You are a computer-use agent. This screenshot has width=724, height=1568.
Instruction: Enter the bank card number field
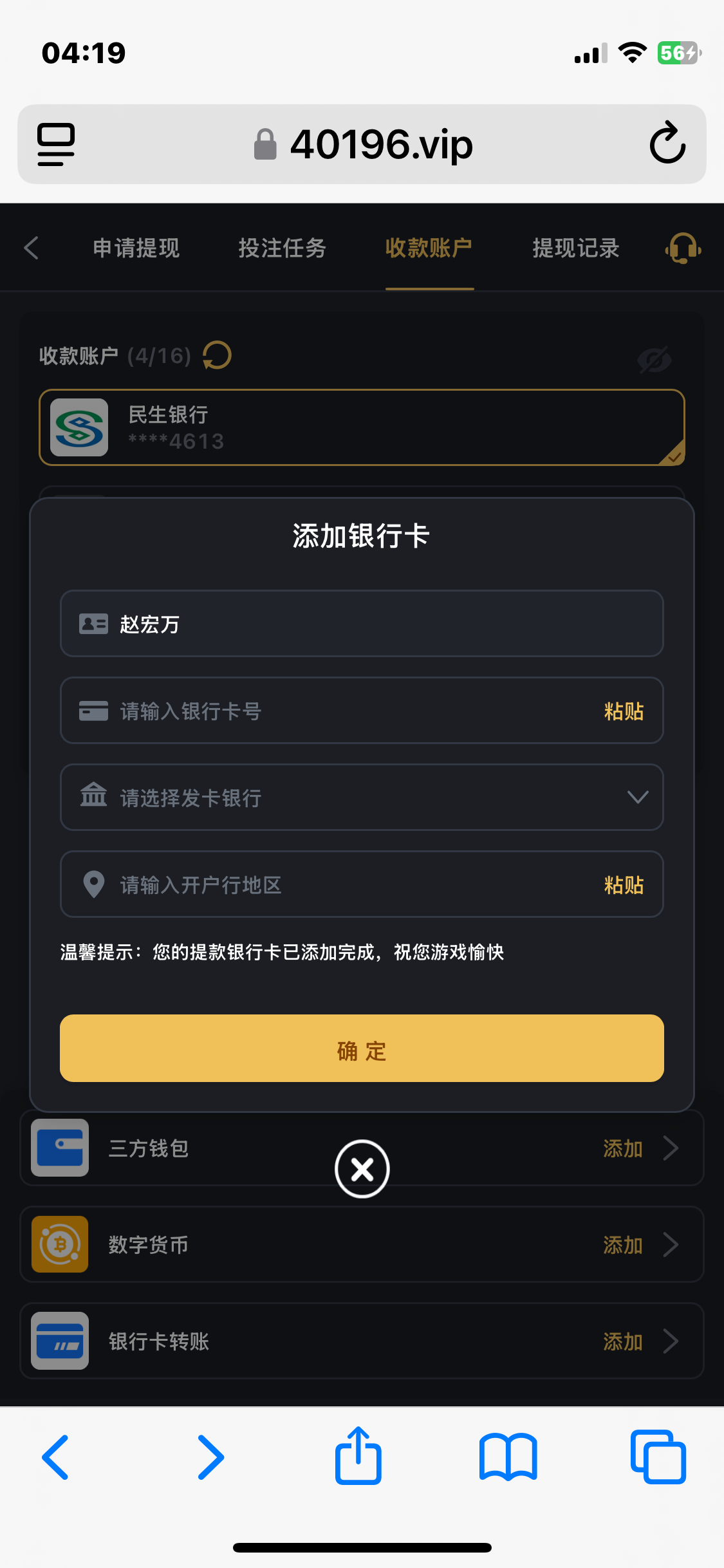(x=341, y=711)
